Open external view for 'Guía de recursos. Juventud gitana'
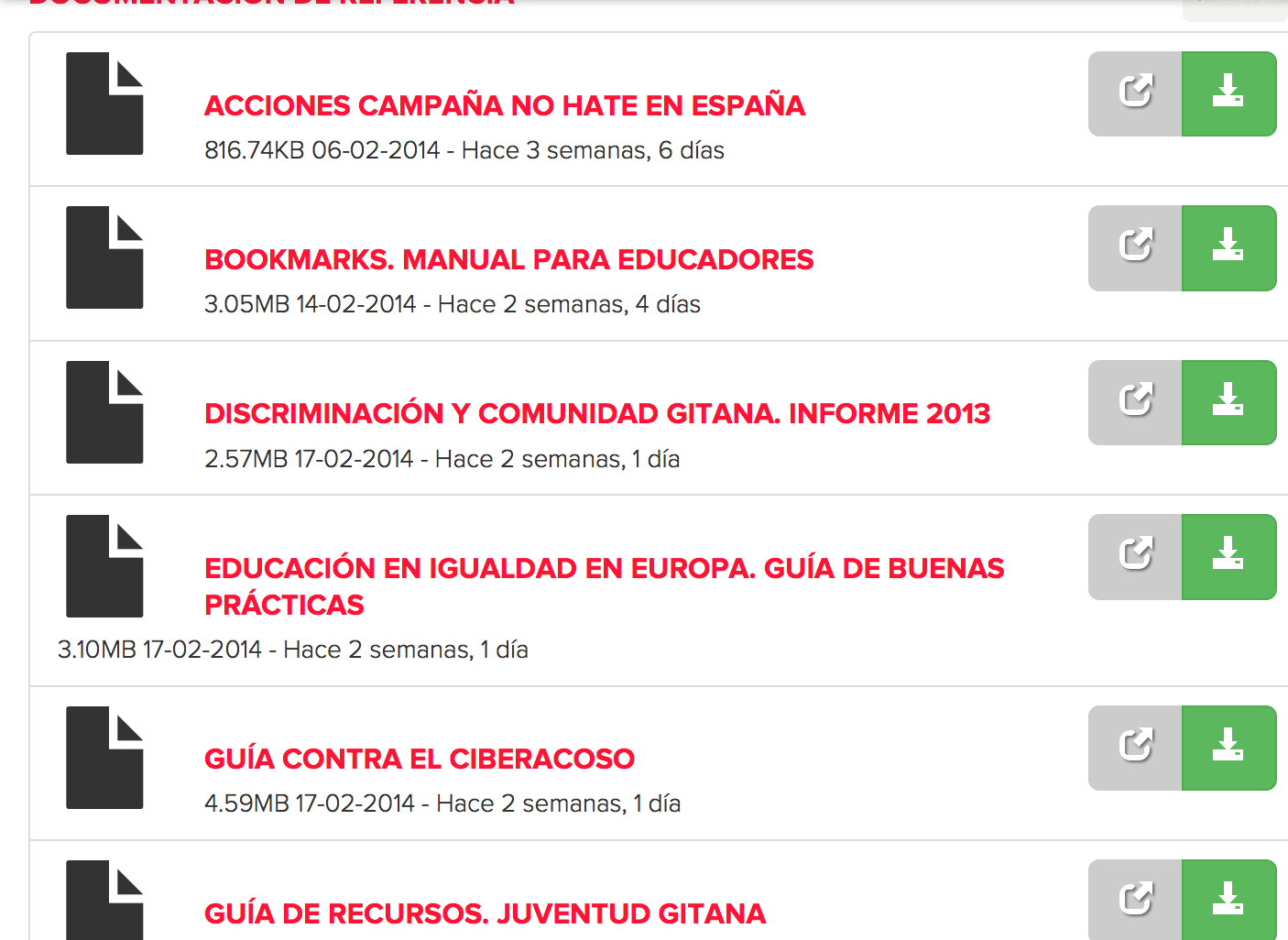1288x940 pixels. [x=1135, y=902]
